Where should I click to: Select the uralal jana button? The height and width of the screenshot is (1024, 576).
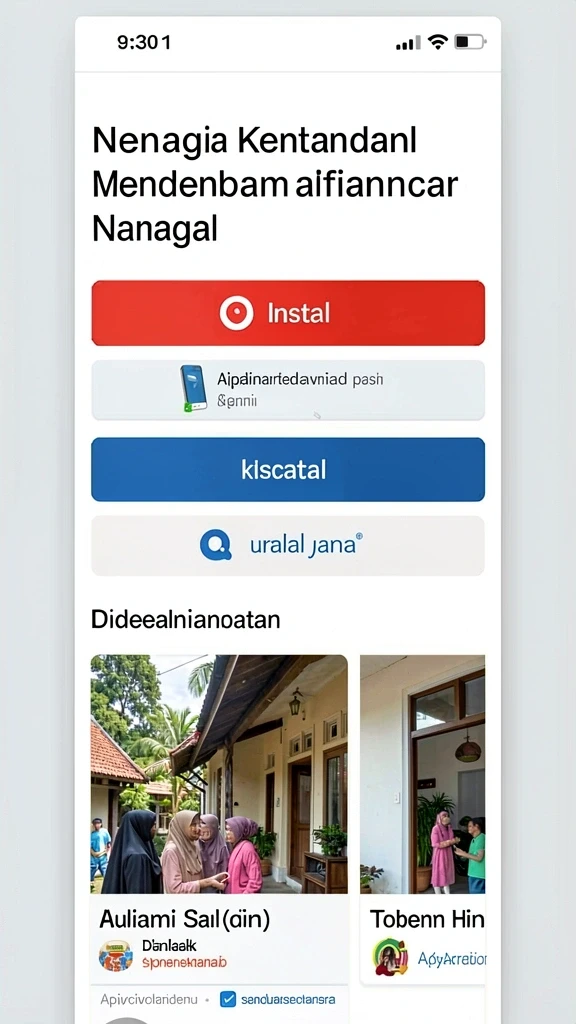[x=288, y=546]
